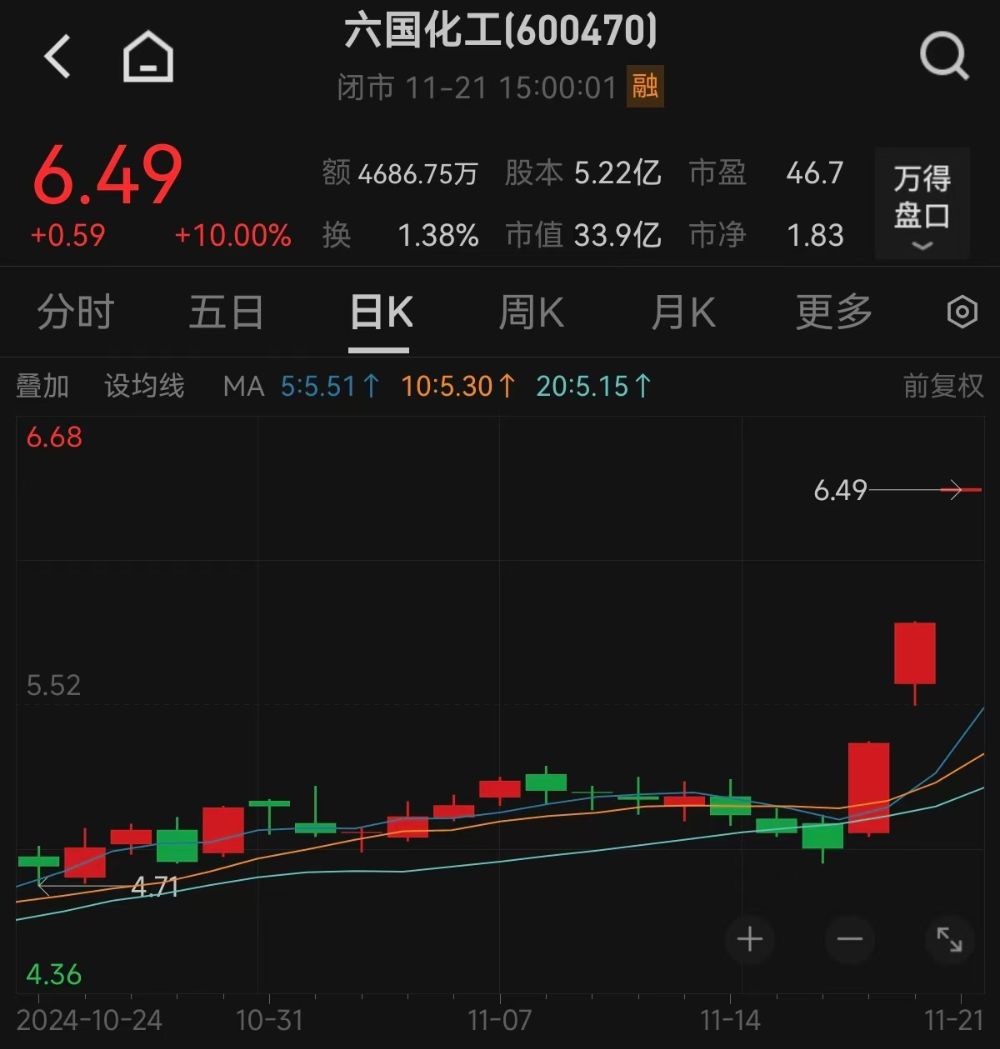Image resolution: width=1000 pixels, height=1049 pixels.
Task: Select the 日K tab
Action: (x=380, y=313)
